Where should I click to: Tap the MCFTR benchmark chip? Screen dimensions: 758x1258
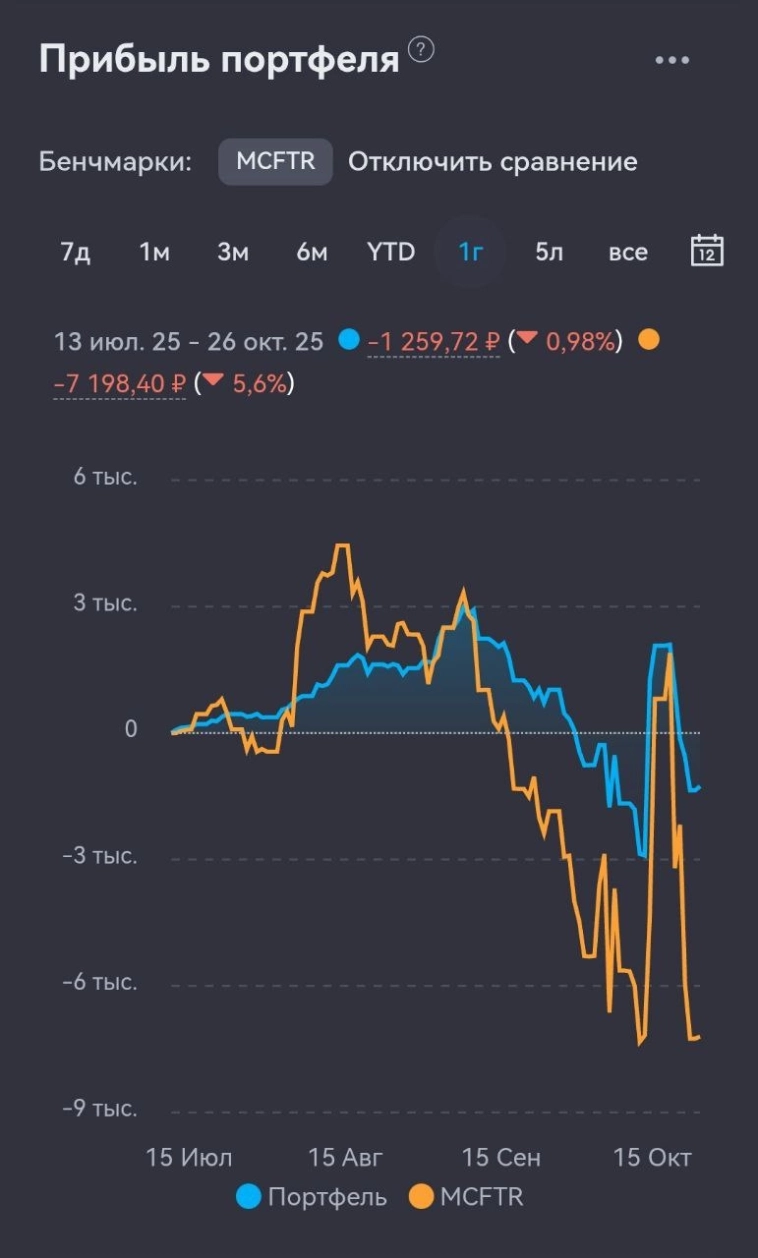click(x=275, y=162)
